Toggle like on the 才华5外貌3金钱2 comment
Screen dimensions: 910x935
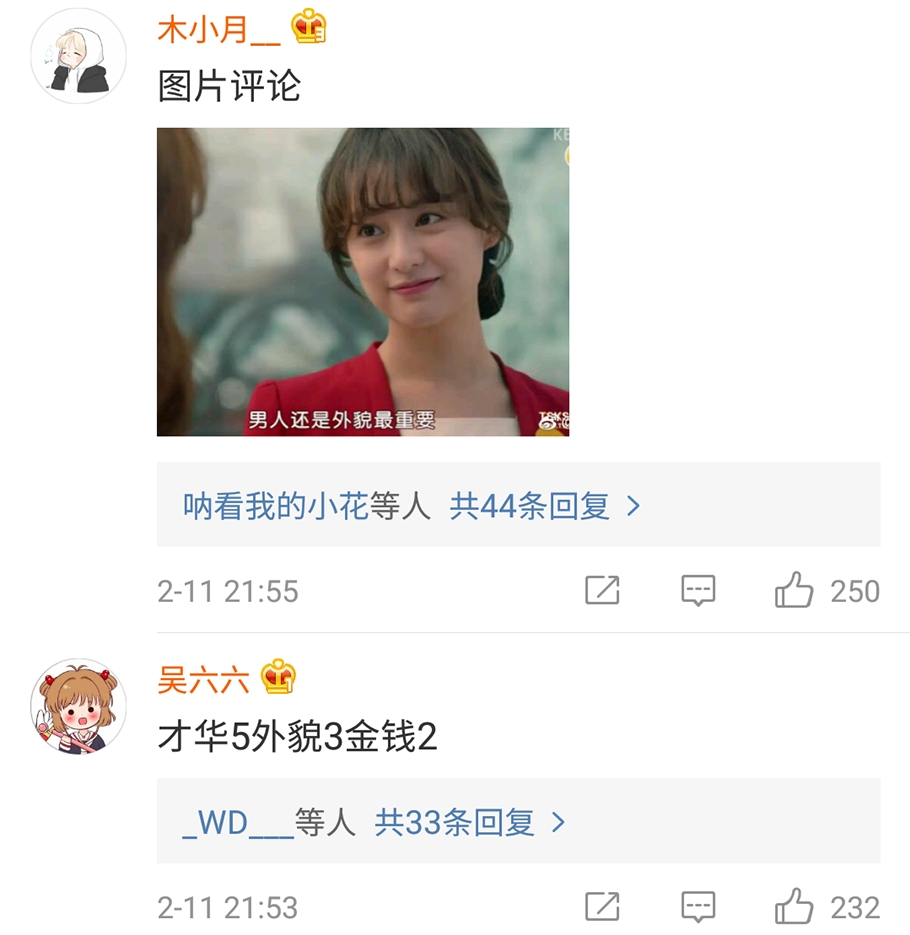[795, 908]
